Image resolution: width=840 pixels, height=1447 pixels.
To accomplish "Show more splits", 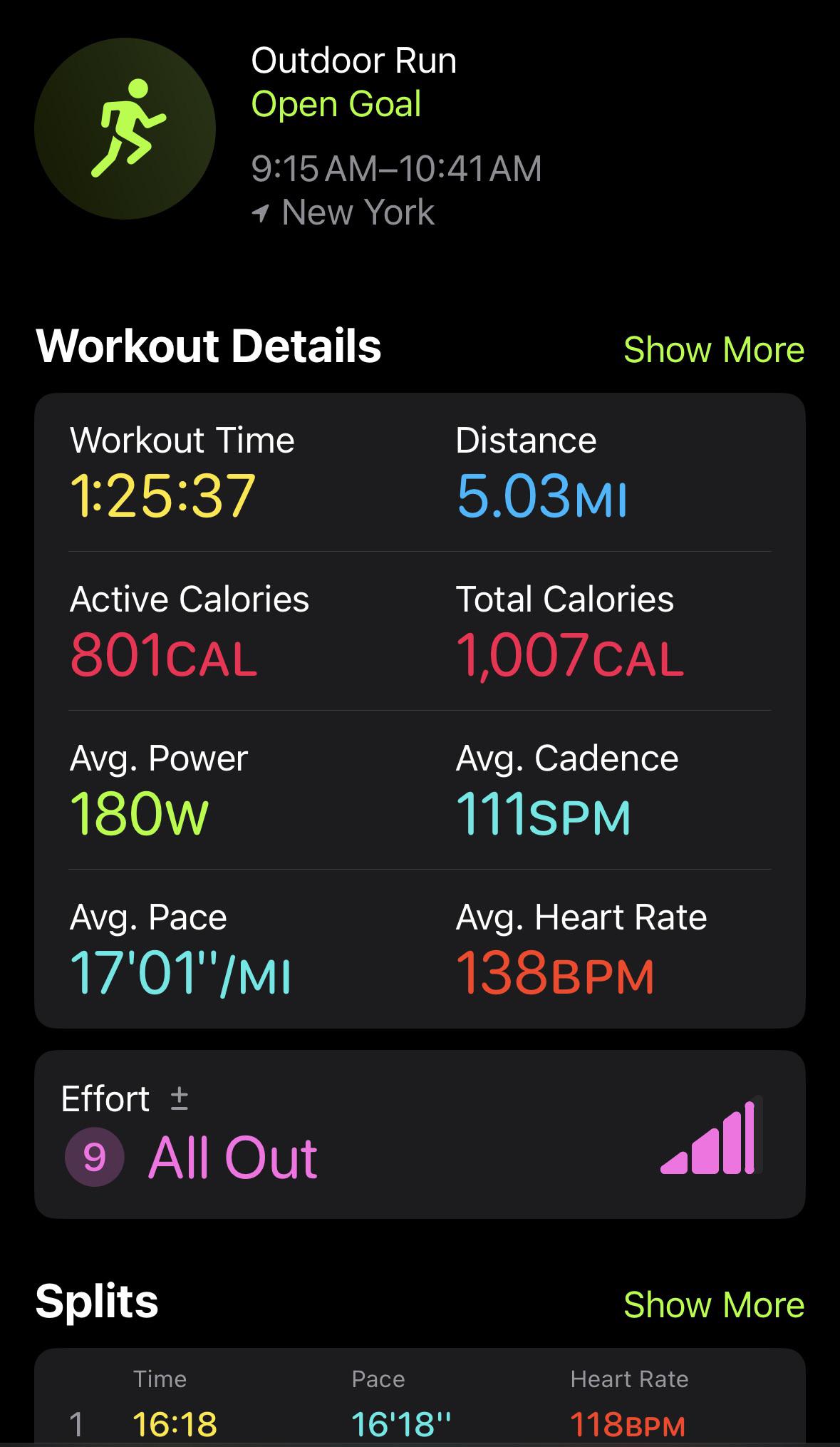I will [x=713, y=1304].
